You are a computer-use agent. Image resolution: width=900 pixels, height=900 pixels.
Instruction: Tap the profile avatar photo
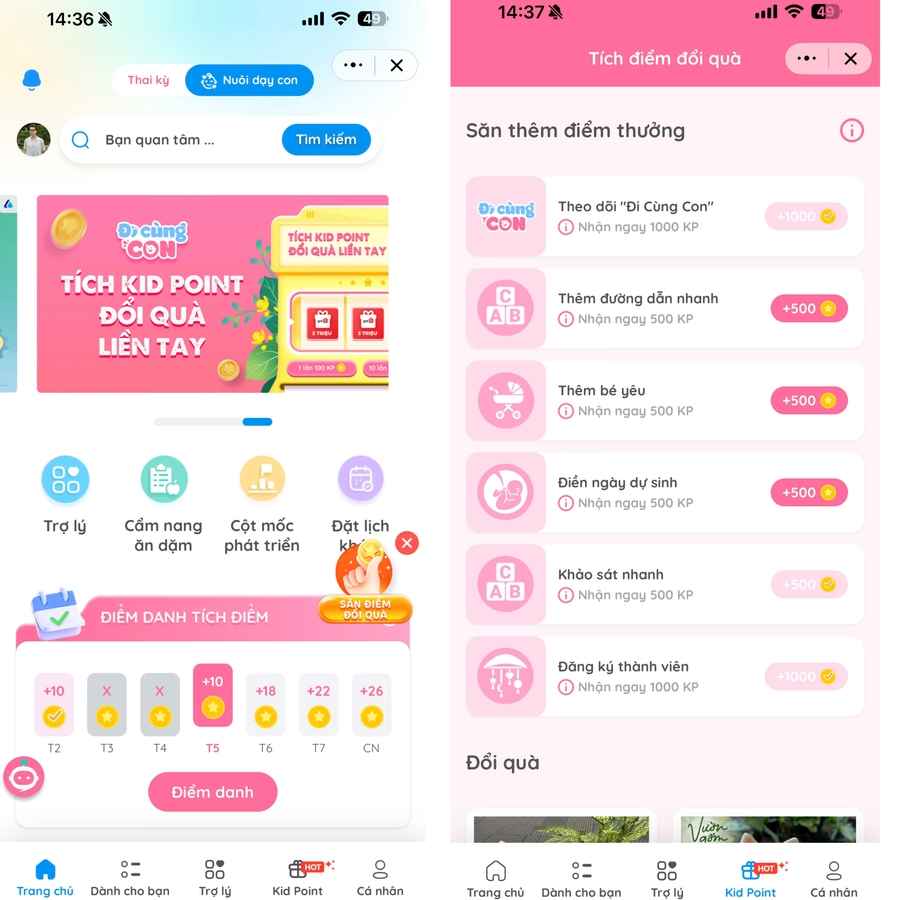tap(34, 140)
